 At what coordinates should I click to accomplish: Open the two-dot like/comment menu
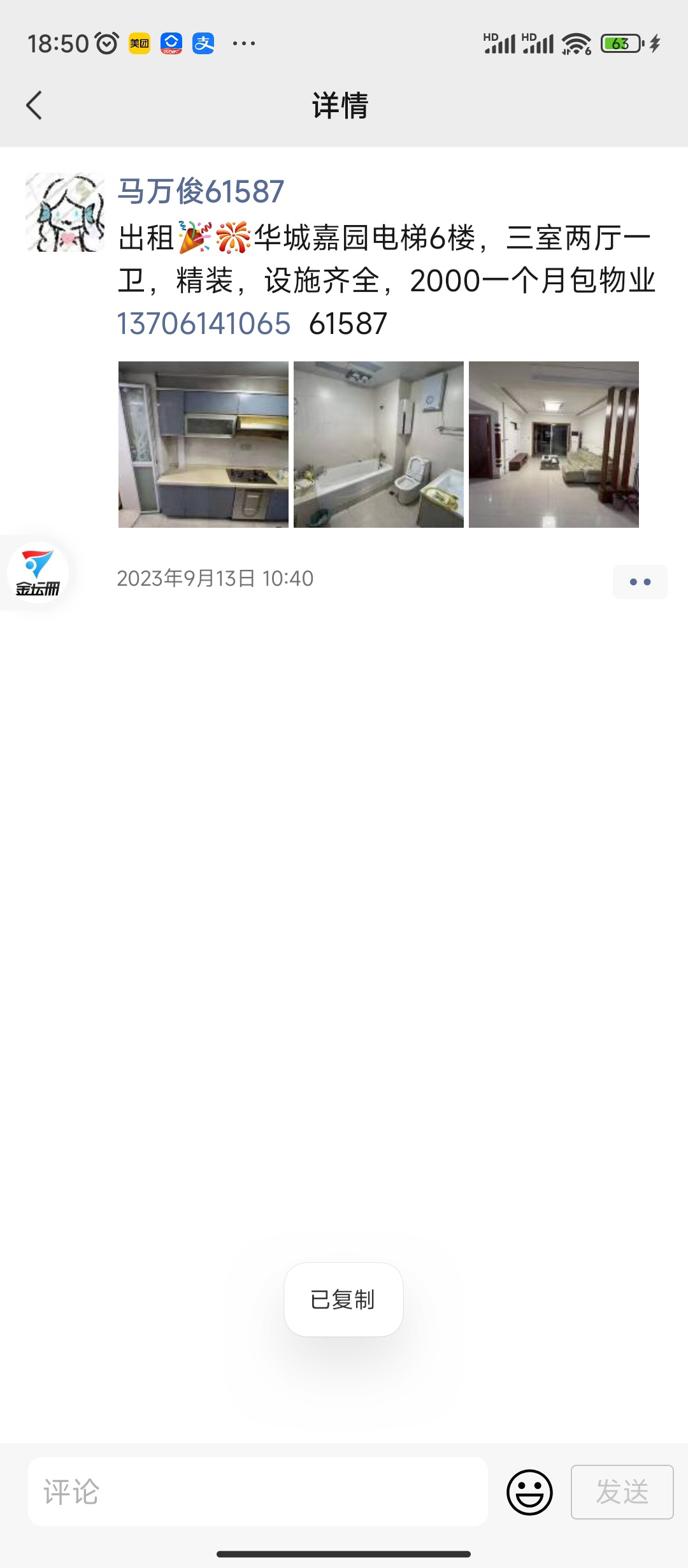pos(640,581)
